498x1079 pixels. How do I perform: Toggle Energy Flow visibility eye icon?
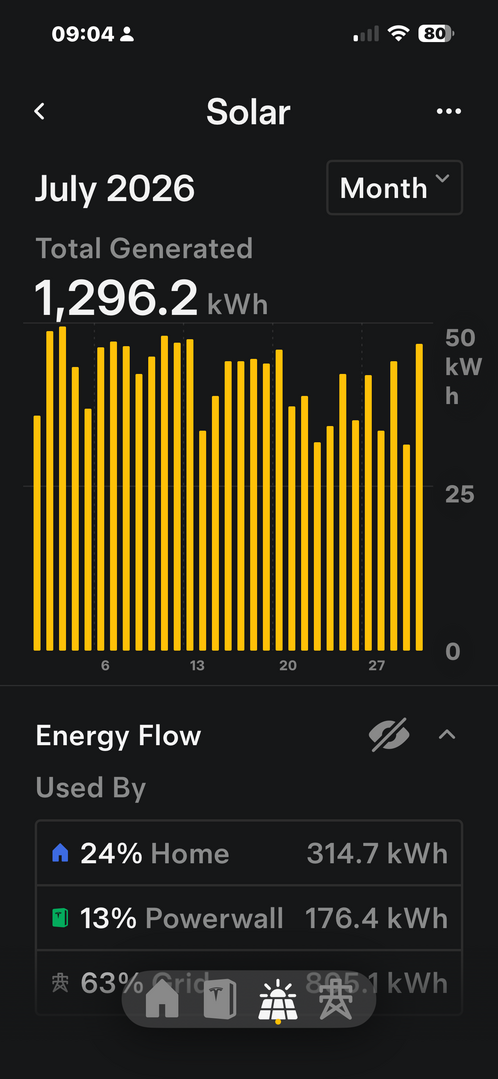coord(389,735)
